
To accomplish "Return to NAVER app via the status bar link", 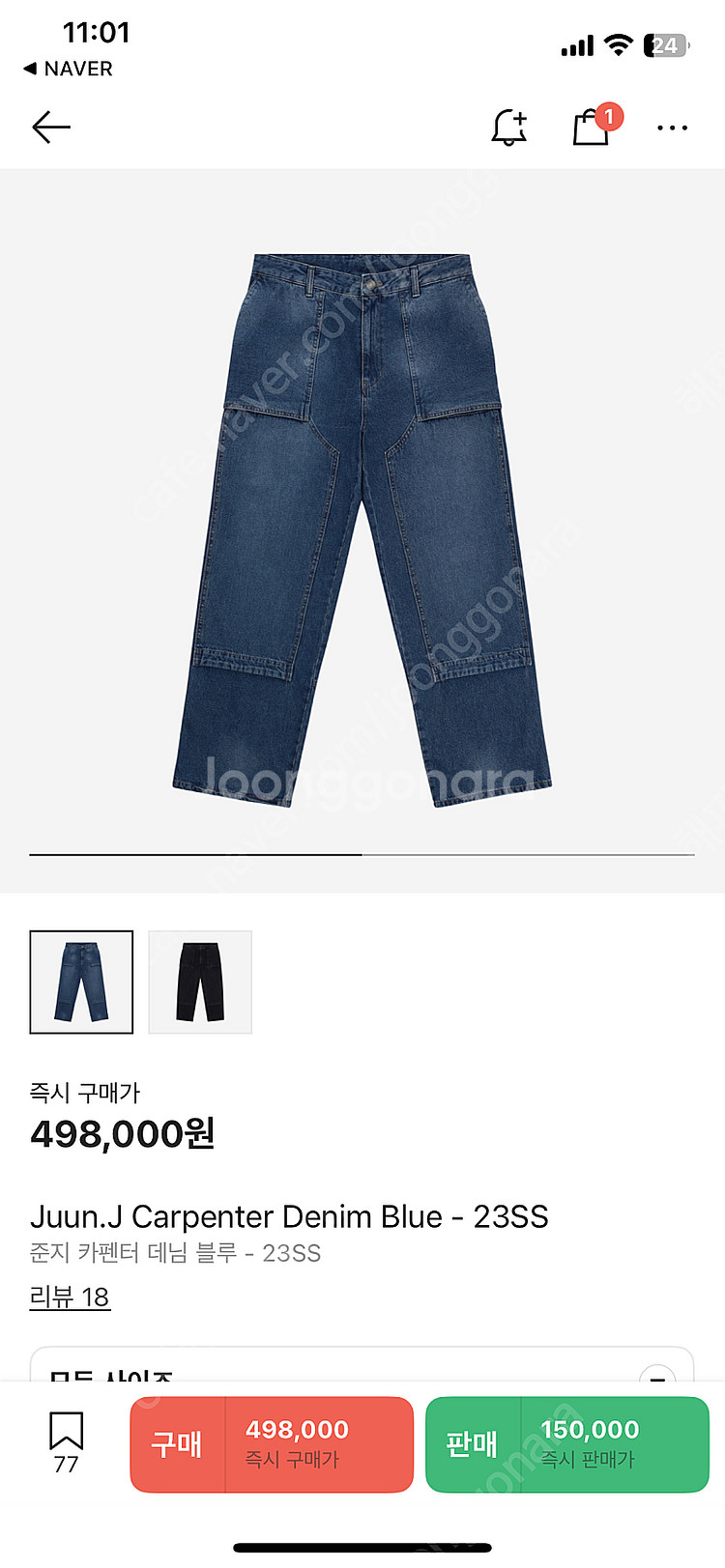I will pyautogui.click(x=68, y=69).
